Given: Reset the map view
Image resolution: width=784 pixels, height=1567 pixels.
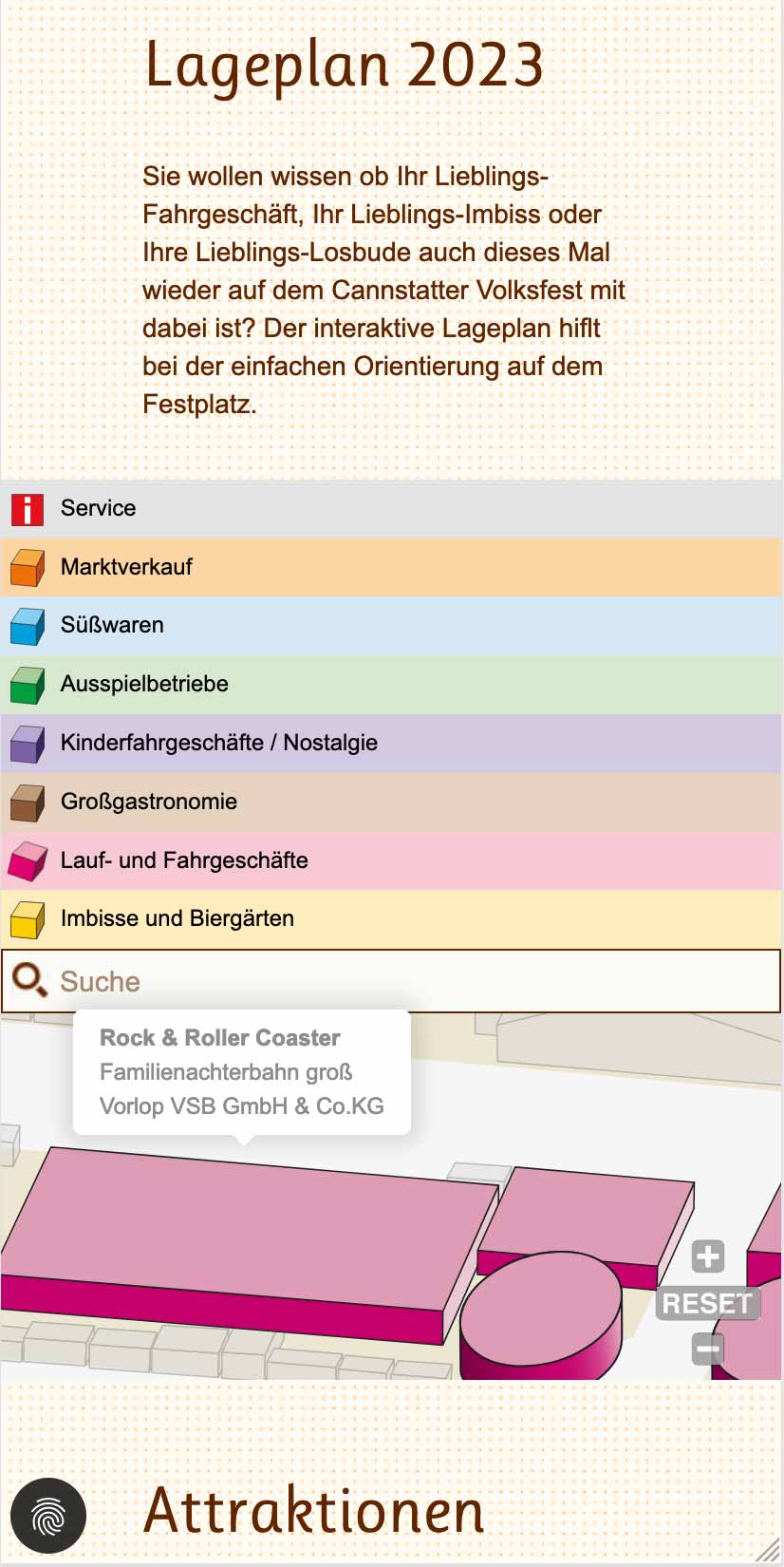Looking at the screenshot, I should click(x=707, y=1303).
